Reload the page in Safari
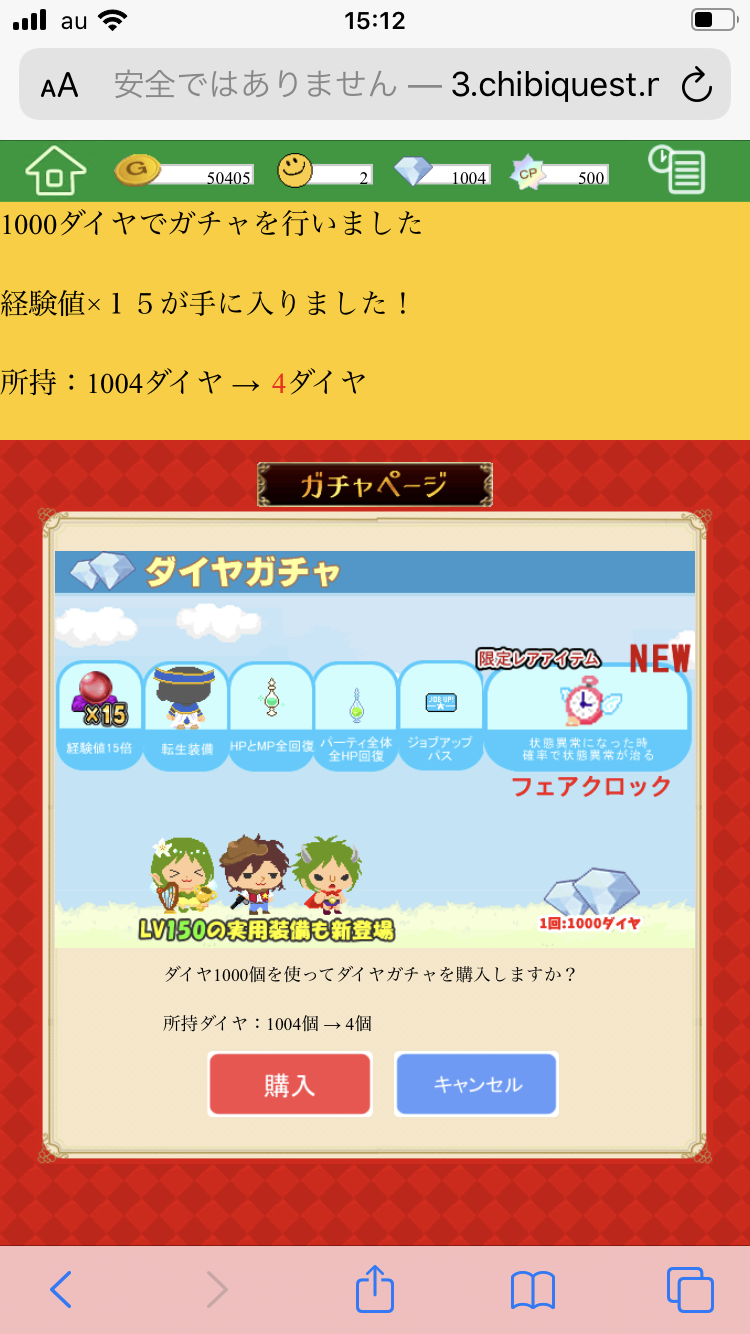This screenshot has height=1334, width=750. point(696,85)
